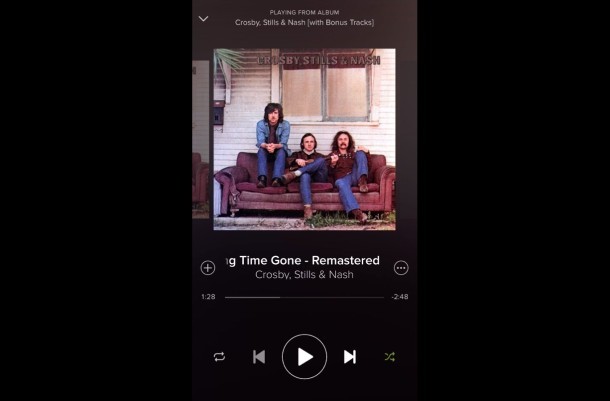The height and width of the screenshot is (401, 610).
Task: Collapse the now playing screen
Action: (204, 18)
